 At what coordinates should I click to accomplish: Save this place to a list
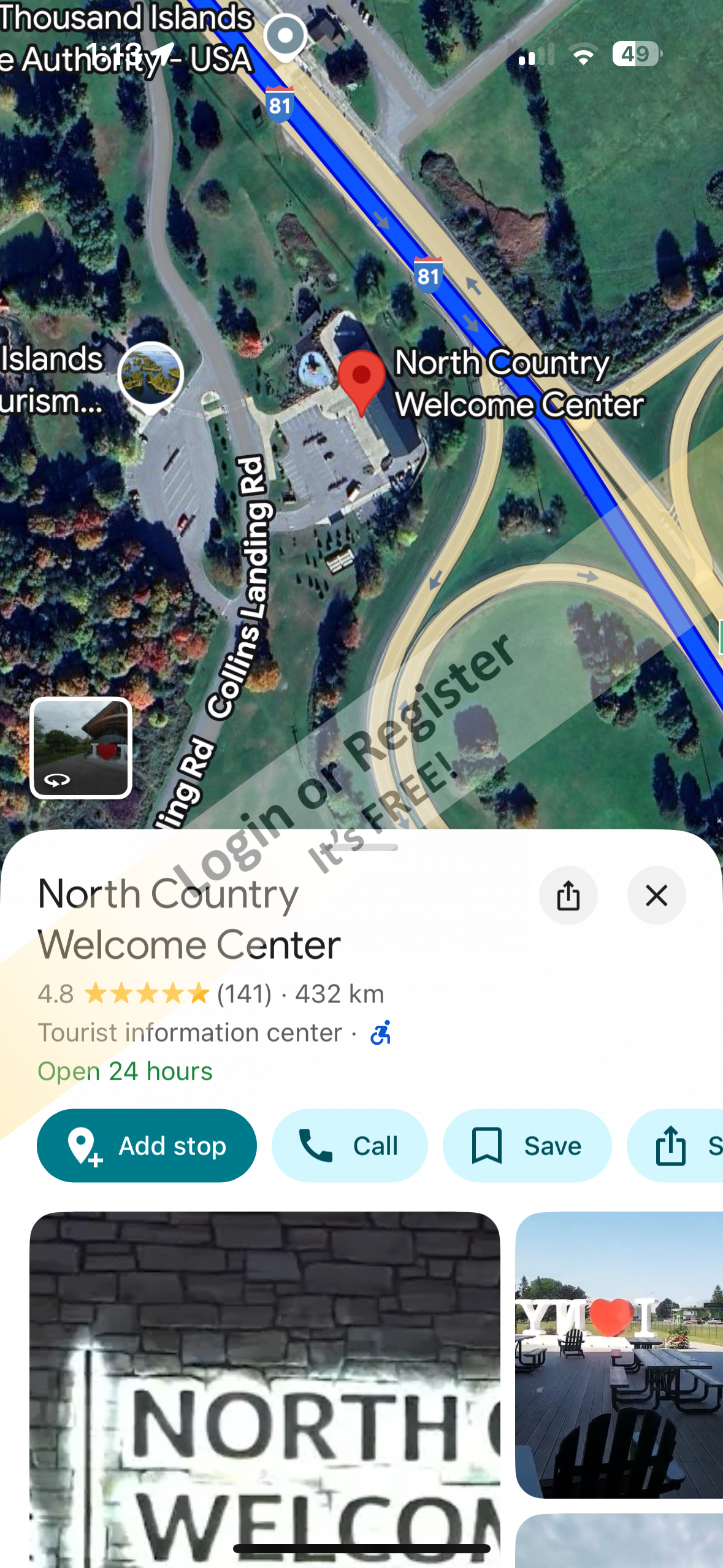point(527,1145)
